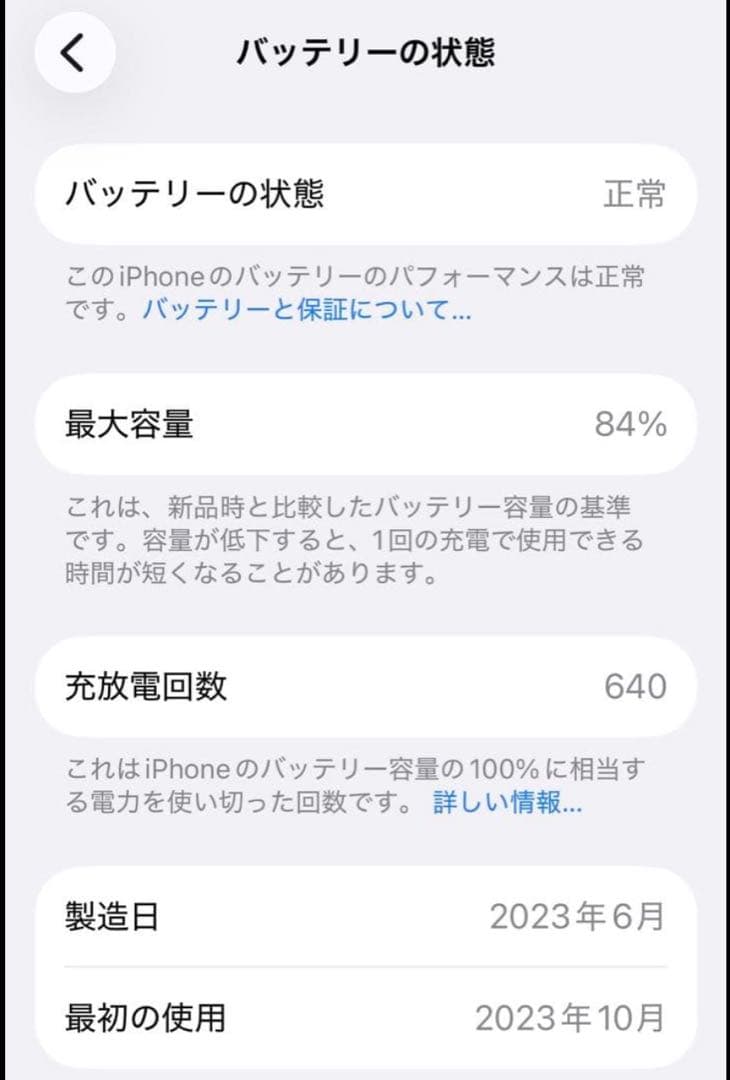Select the 製造日 row
This screenshot has width=730, height=1080.
tap(365, 913)
